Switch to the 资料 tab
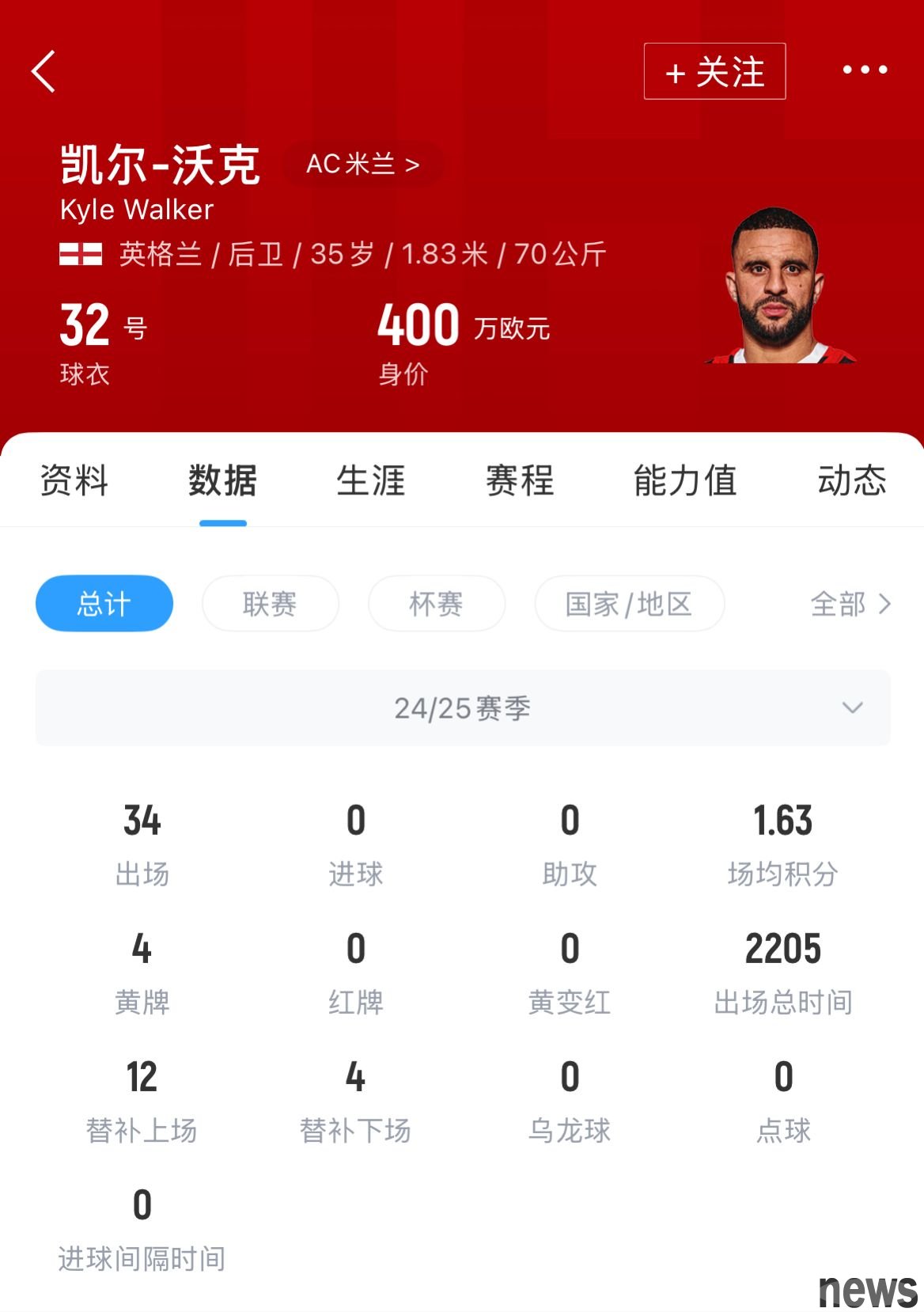 point(74,480)
